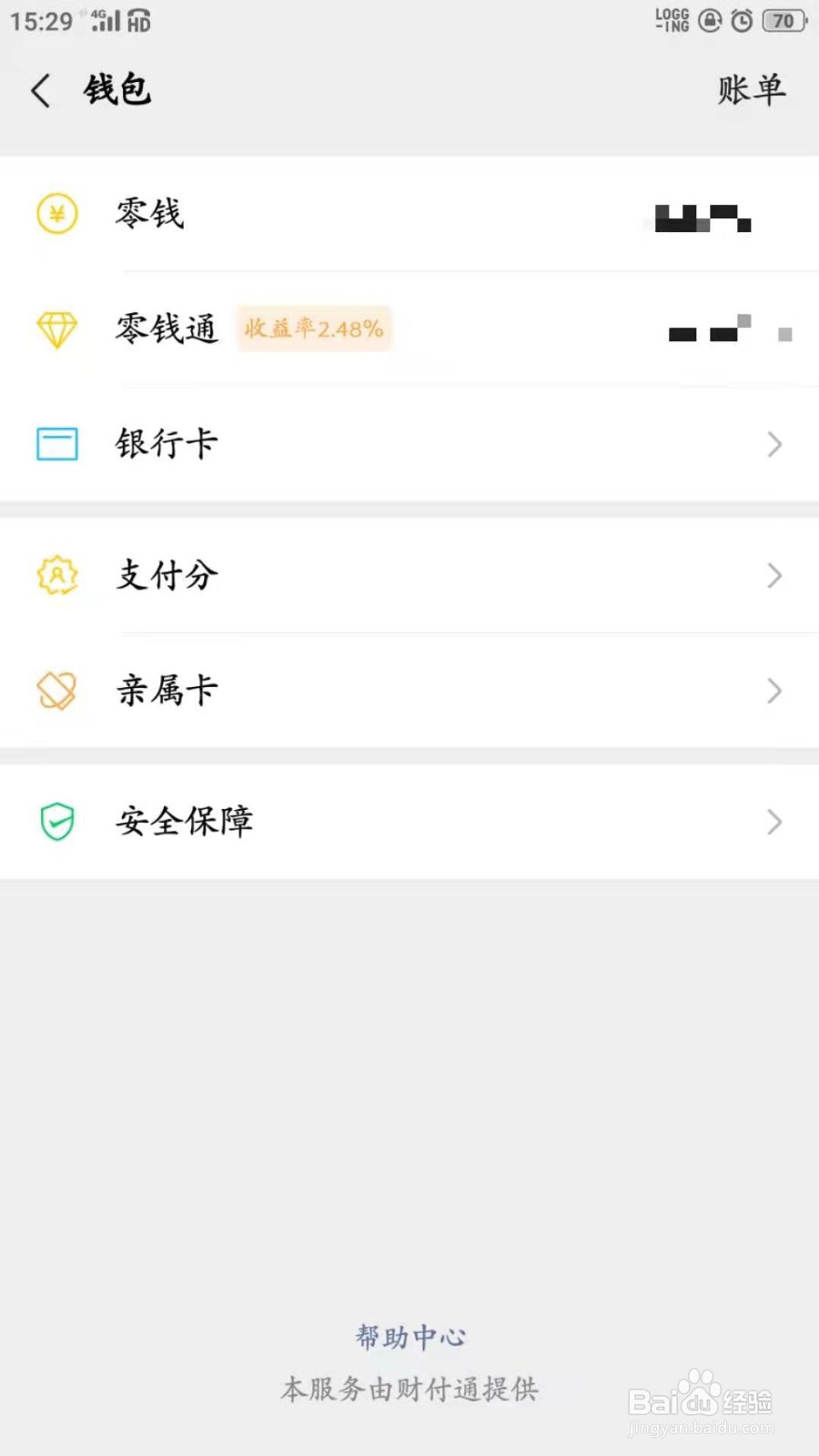Tap the alarm clock icon in status bar
The height and width of the screenshot is (1456, 819).
click(740, 20)
